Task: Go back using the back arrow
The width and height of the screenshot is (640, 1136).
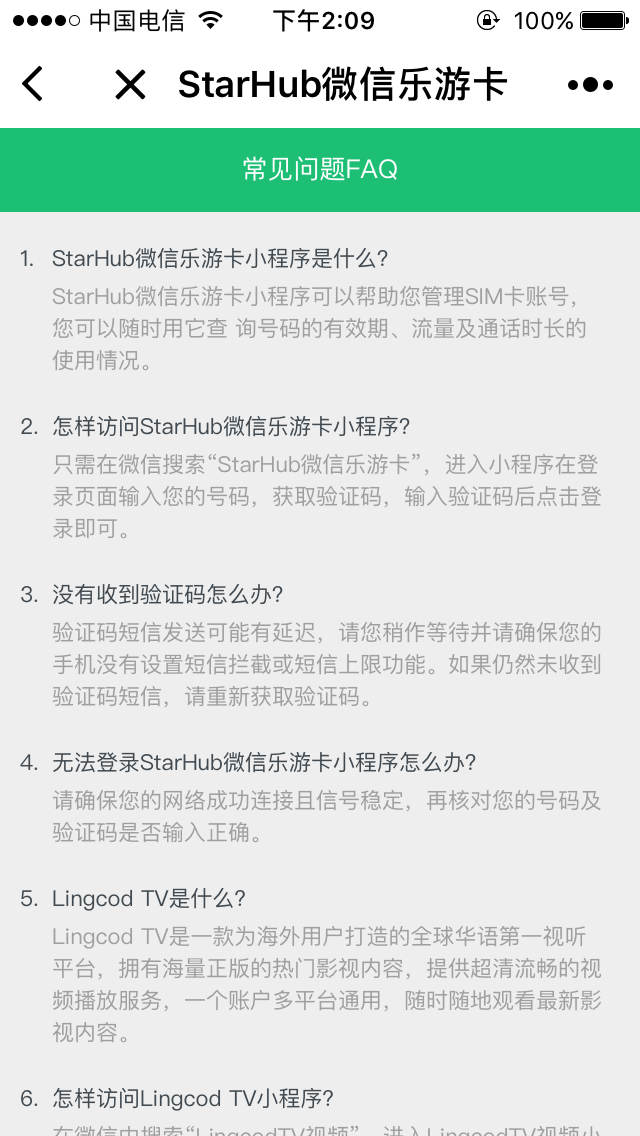Action: pyautogui.click(x=32, y=84)
